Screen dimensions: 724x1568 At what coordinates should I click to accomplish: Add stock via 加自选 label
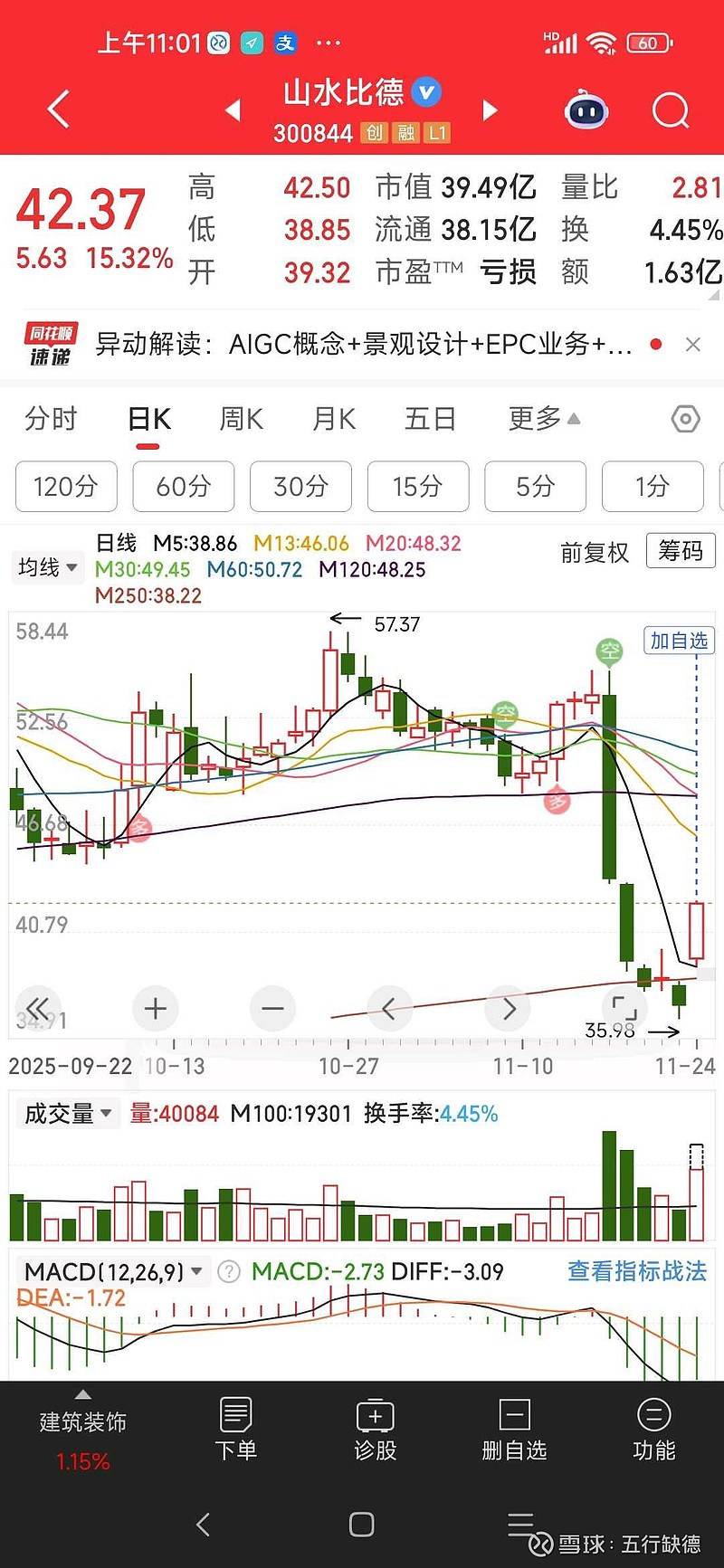tap(679, 641)
